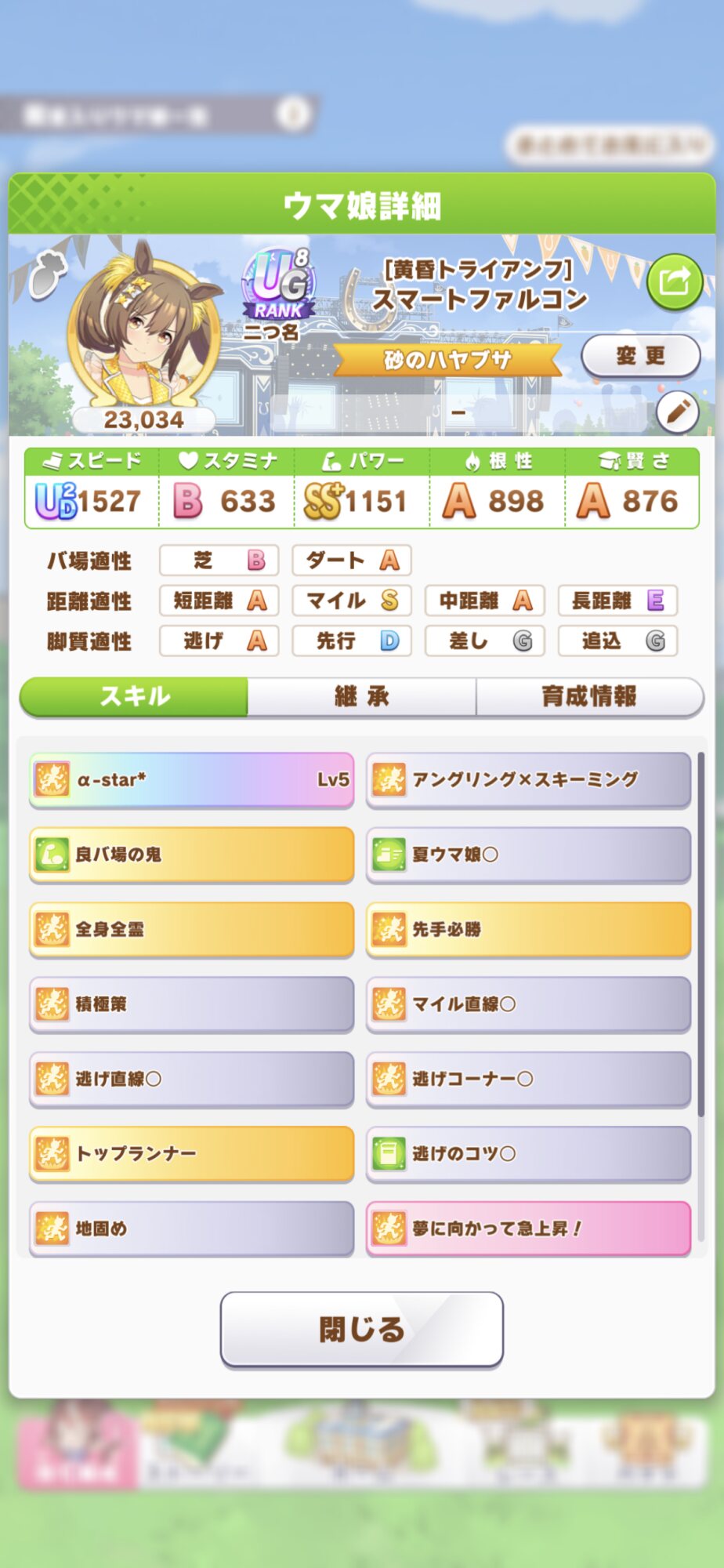Switch to the 継承 tab
Viewport: 724px width, 1568px height.
(361, 696)
